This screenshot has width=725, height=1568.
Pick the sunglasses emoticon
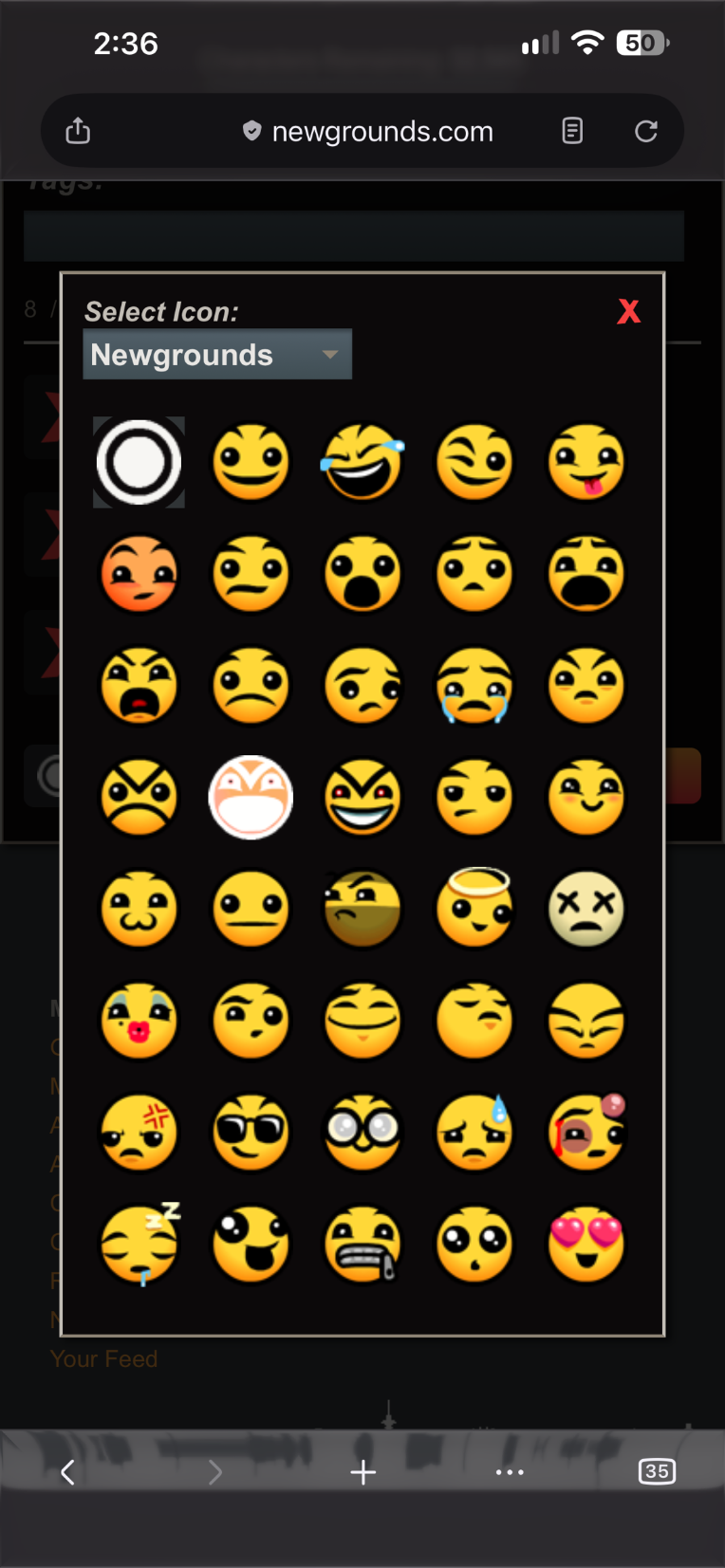[251, 1134]
